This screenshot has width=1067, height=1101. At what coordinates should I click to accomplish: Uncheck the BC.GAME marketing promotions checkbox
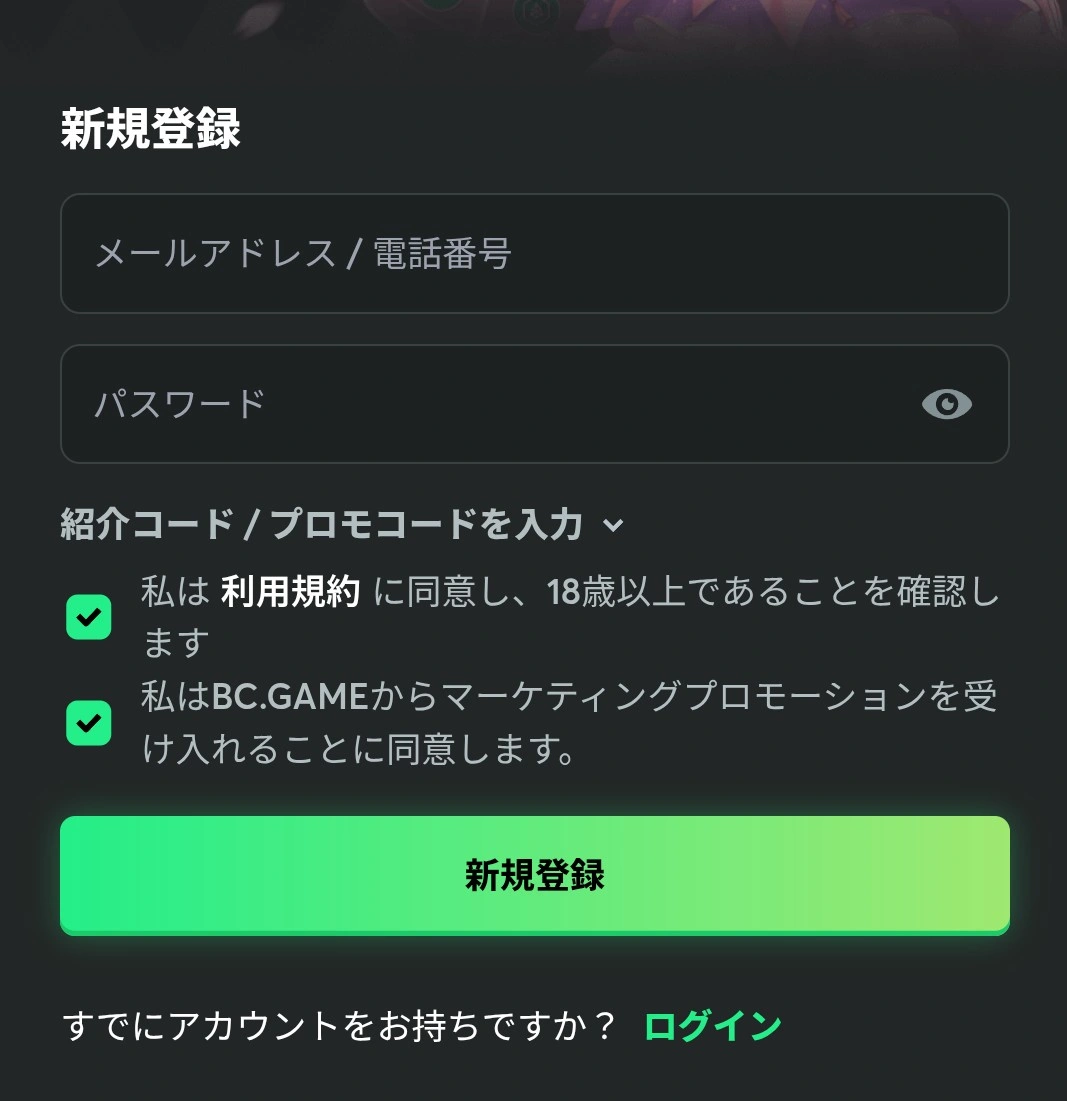pyautogui.click(x=89, y=722)
